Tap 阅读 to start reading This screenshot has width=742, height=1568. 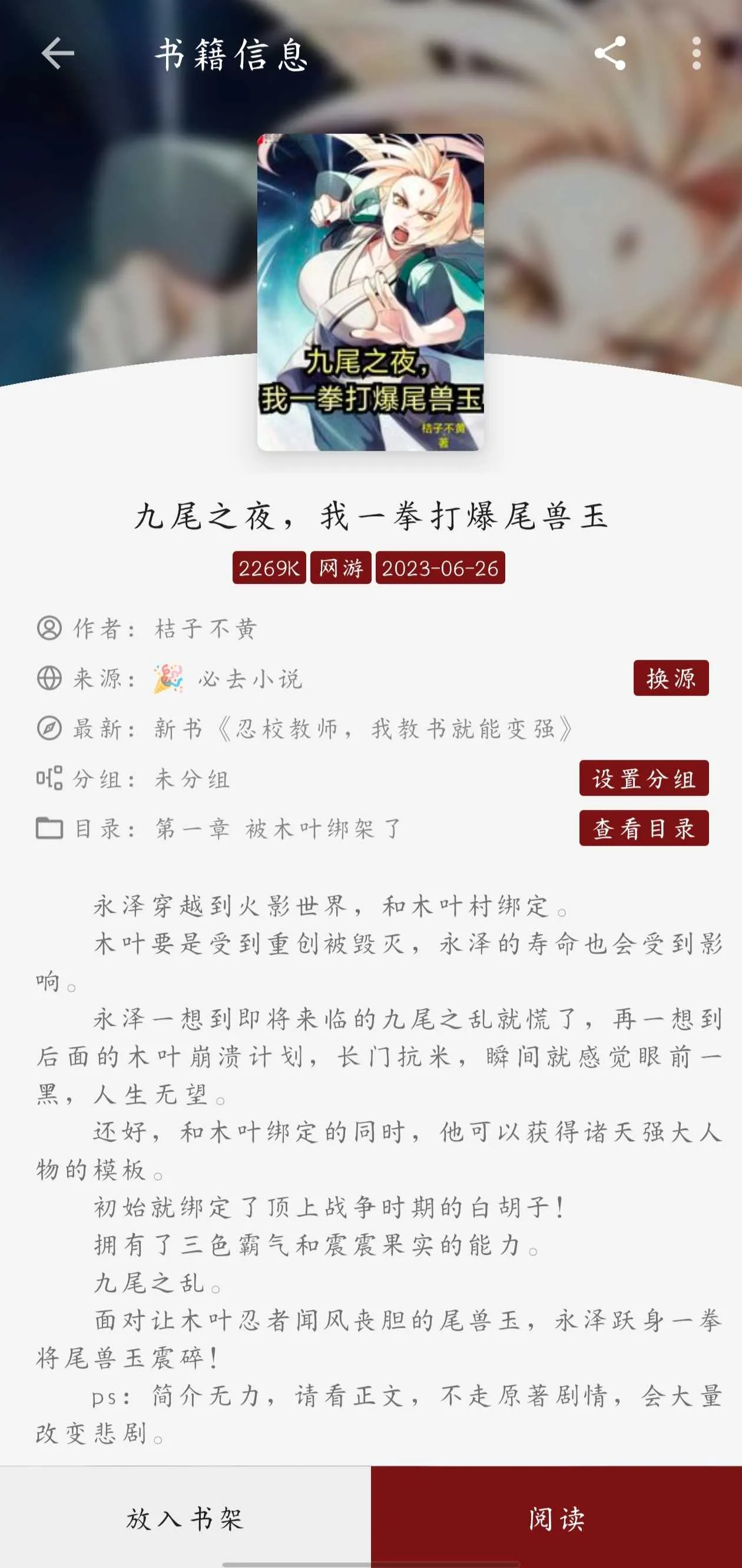click(556, 1518)
